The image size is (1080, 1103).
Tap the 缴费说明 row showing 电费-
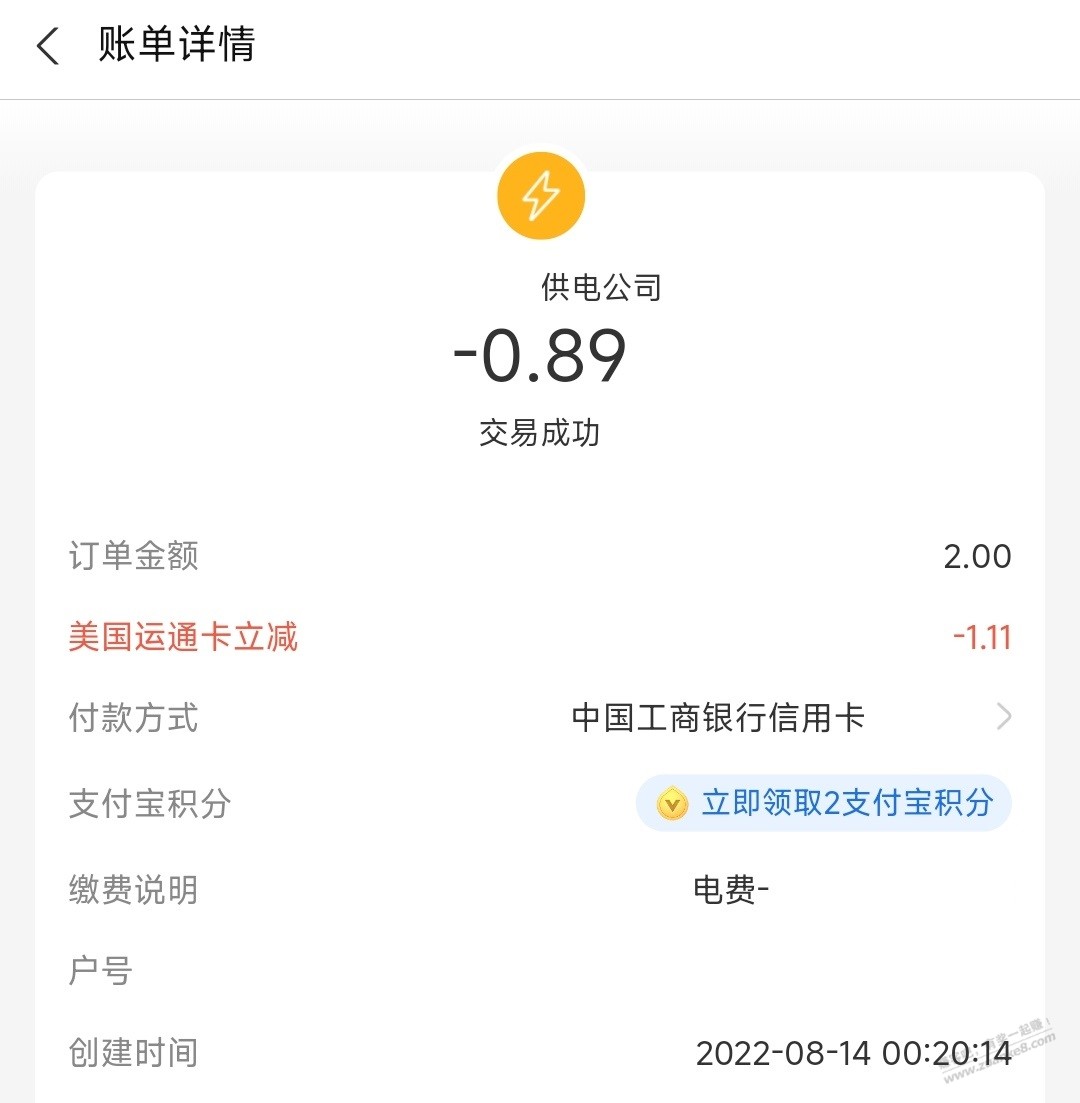pos(540,889)
